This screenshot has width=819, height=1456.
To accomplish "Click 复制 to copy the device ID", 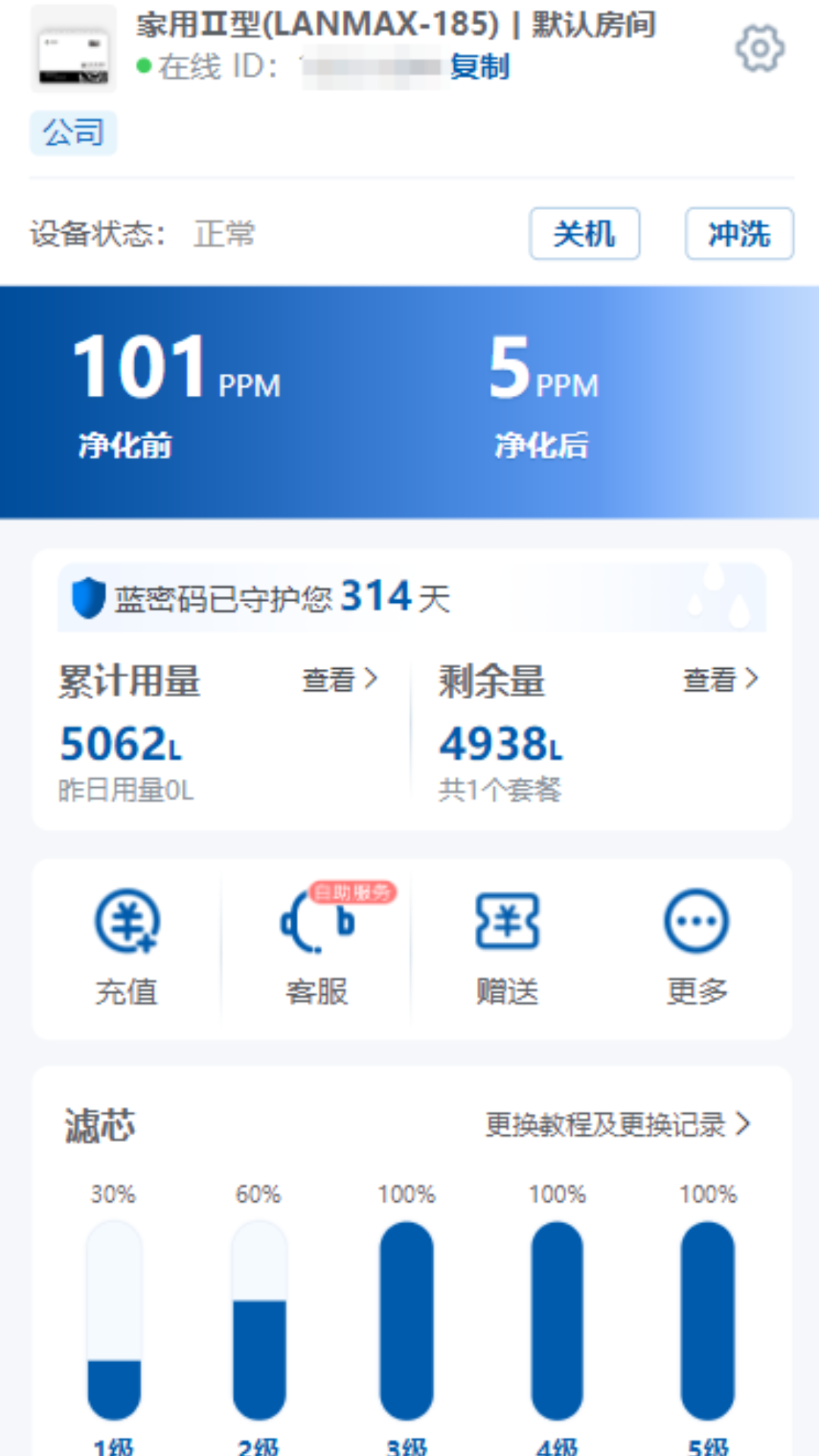I will click(x=481, y=67).
